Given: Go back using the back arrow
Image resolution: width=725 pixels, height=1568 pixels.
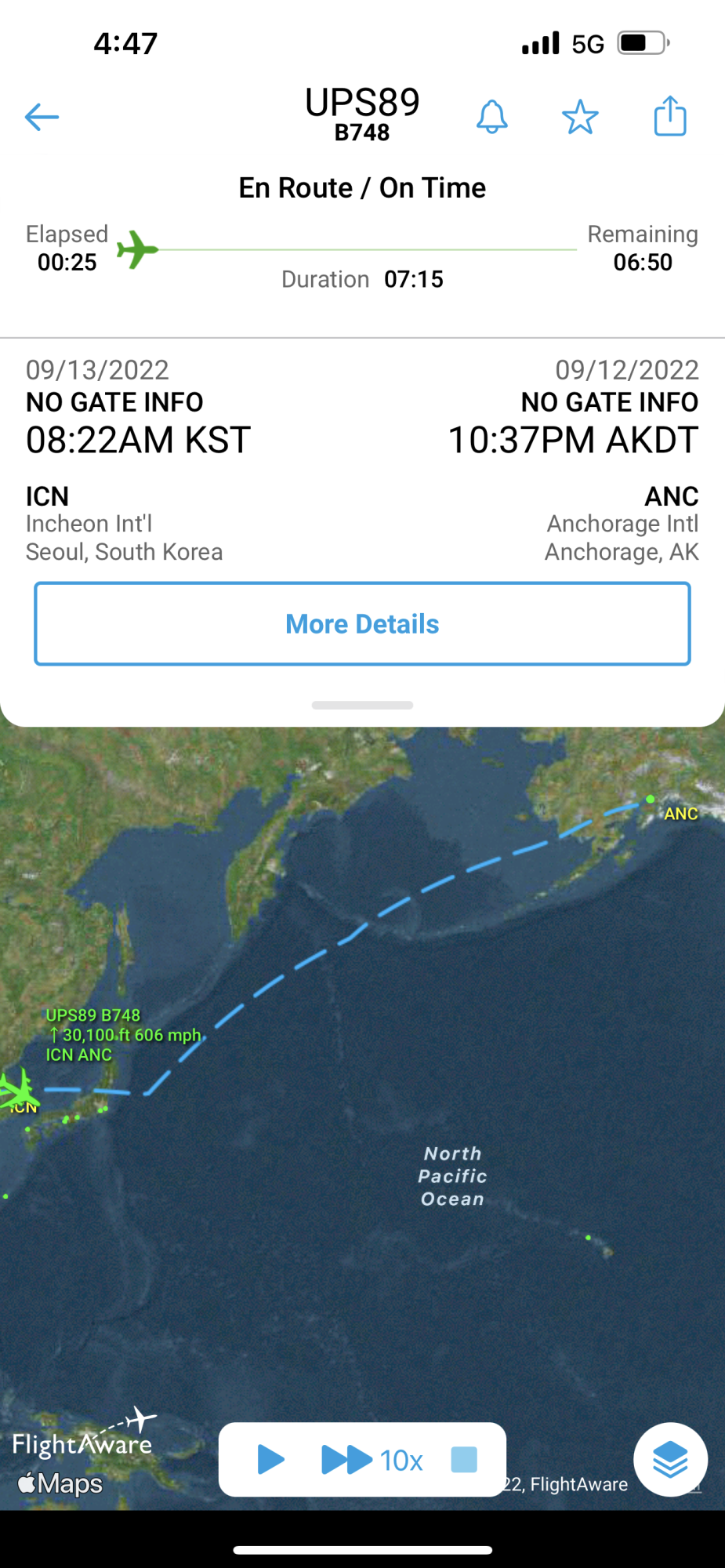Looking at the screenshot, I should 42,118.
